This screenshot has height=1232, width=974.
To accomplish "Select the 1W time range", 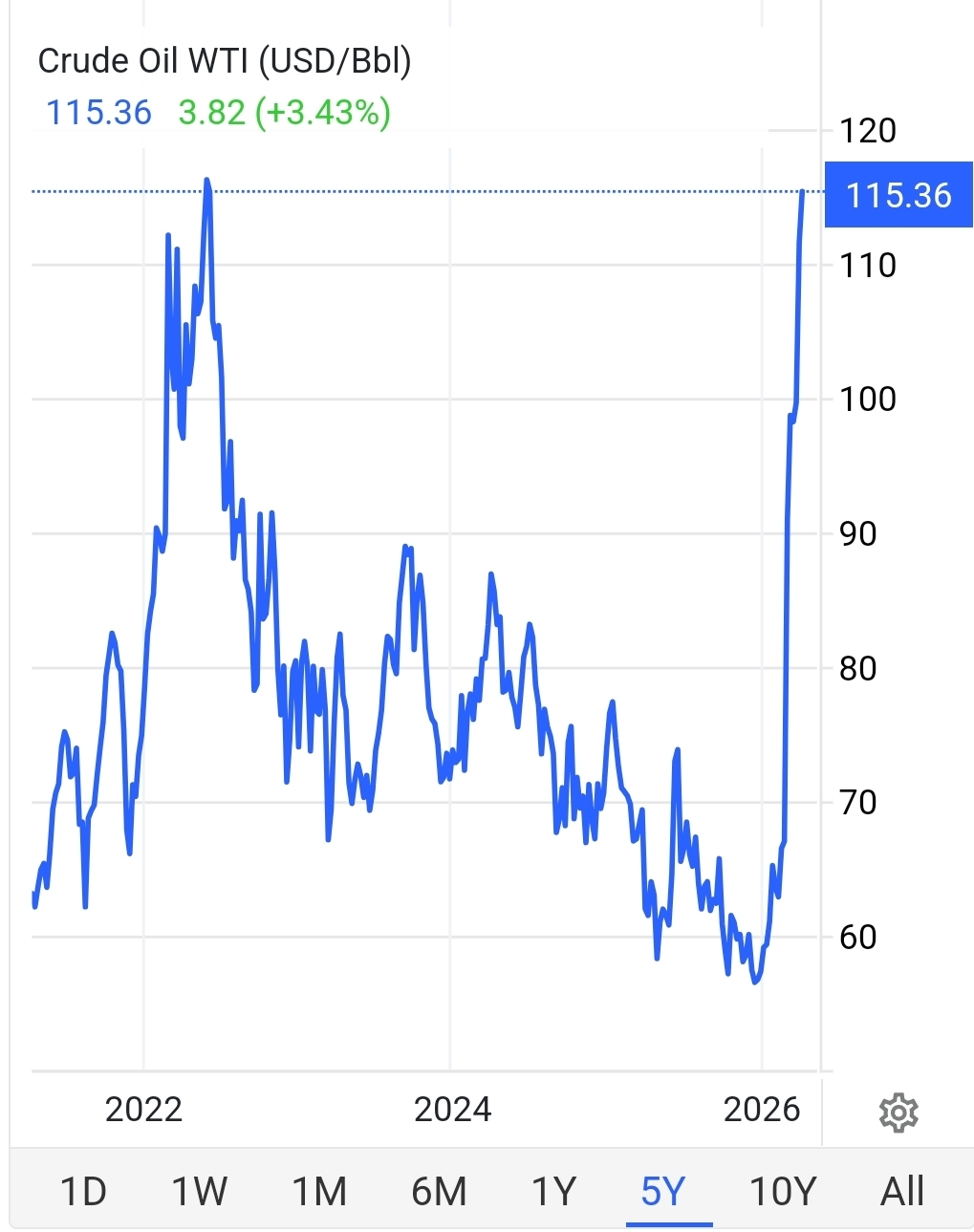I will [x=199, y=1191].
